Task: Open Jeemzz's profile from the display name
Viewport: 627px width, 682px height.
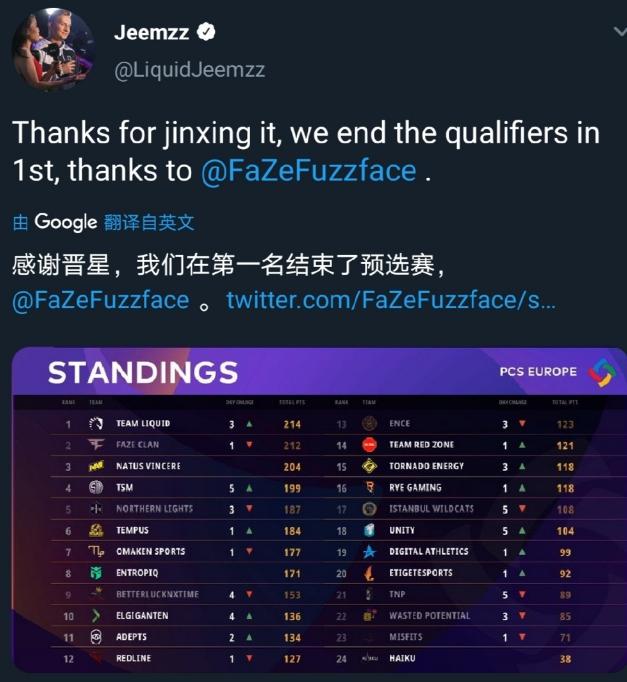Action: click(x=152, y=32)
